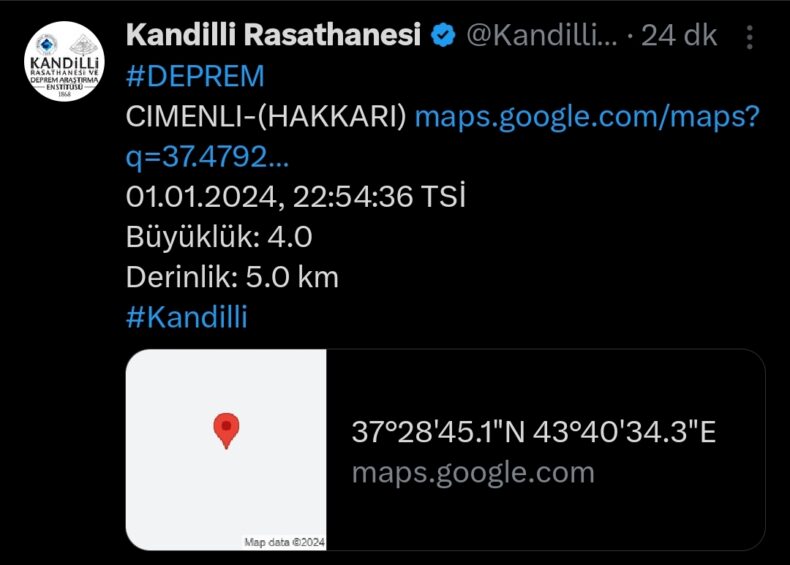
Task: Open the tweet's three-dot overflow menu
Action: (751, 37)
